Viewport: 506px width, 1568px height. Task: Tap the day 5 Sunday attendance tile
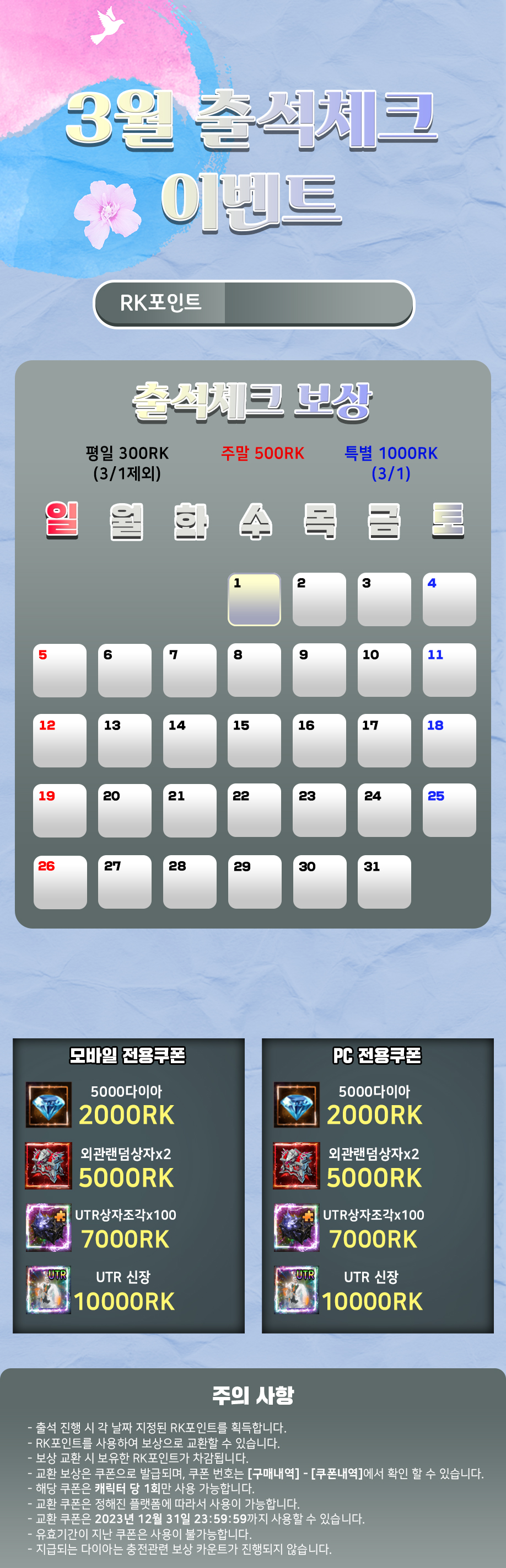[x=60, y=670]
